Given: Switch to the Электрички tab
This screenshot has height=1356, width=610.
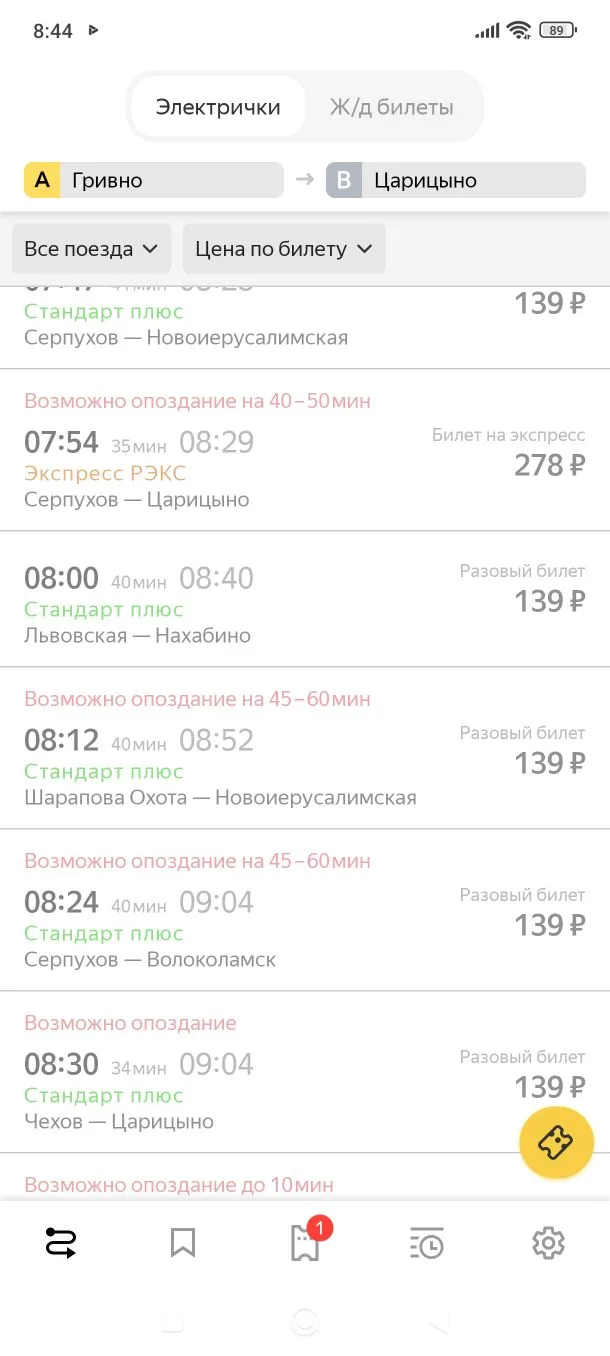Looking at the screenshot, I should (x=217, y=107).
